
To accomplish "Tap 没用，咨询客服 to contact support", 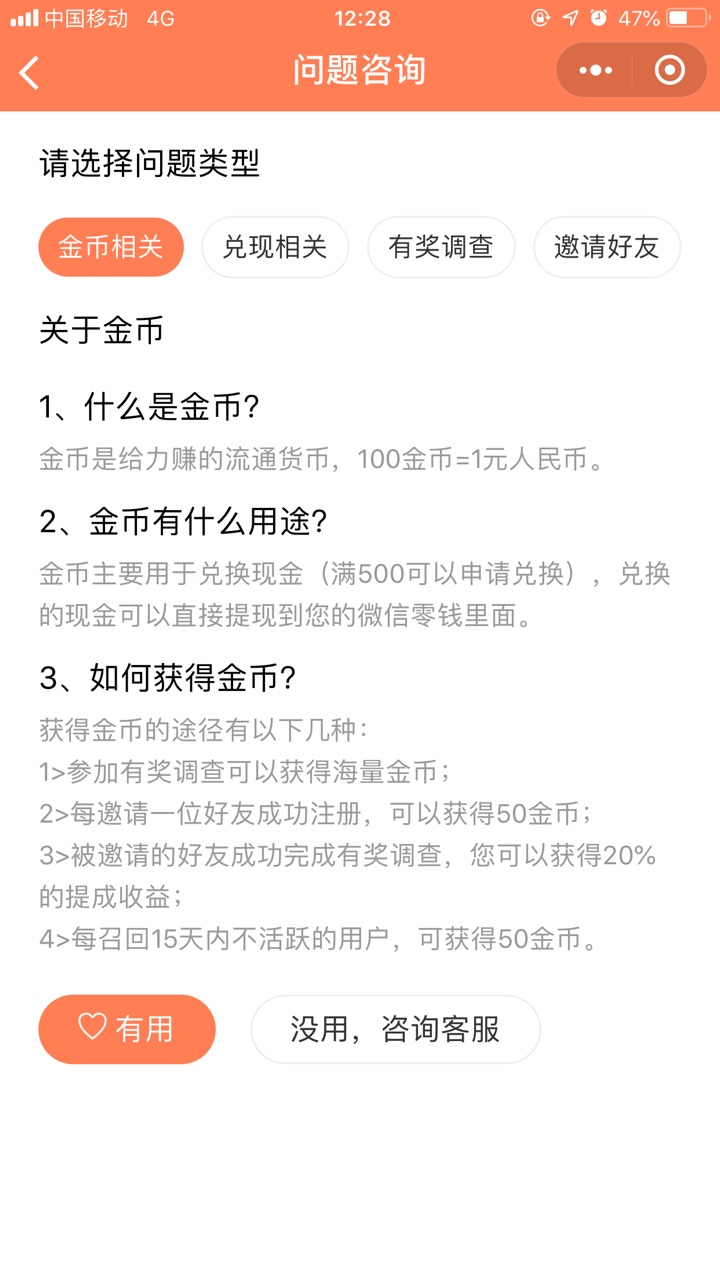I will pyautogui.click(x=395, y=1028).
